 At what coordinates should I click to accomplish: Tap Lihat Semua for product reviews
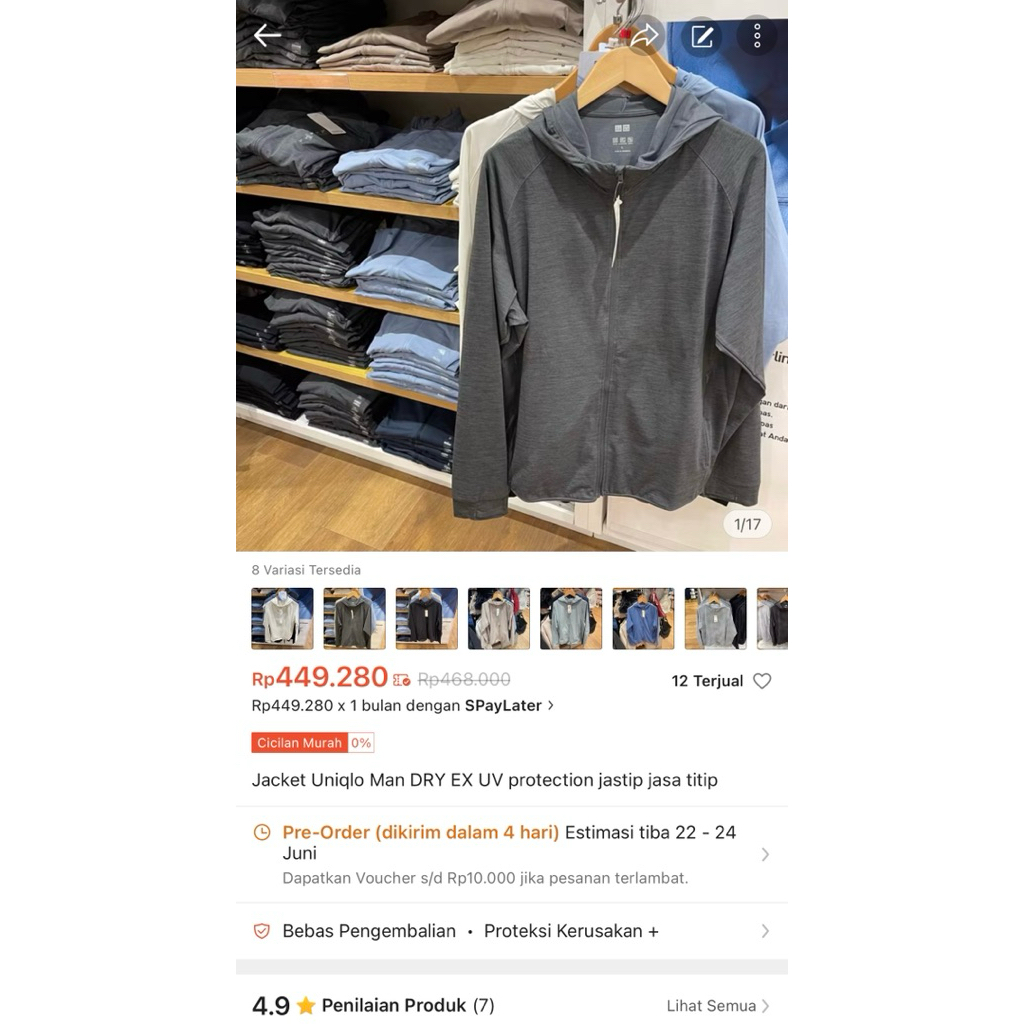[x=718, y=1006]
